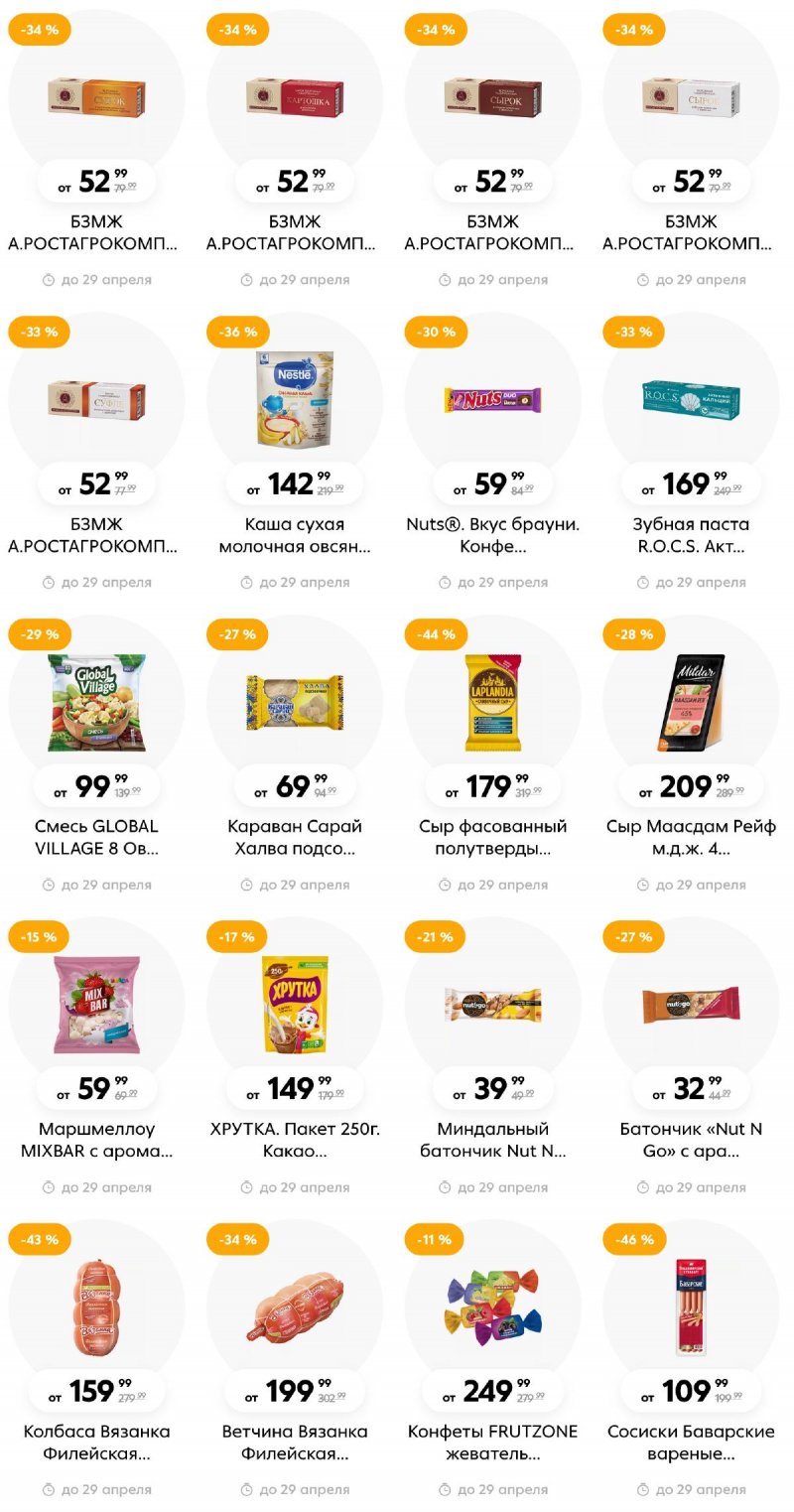
Task: Open the Маршмеллоу MIXBAR product card
Action: tap(96, 1005)
